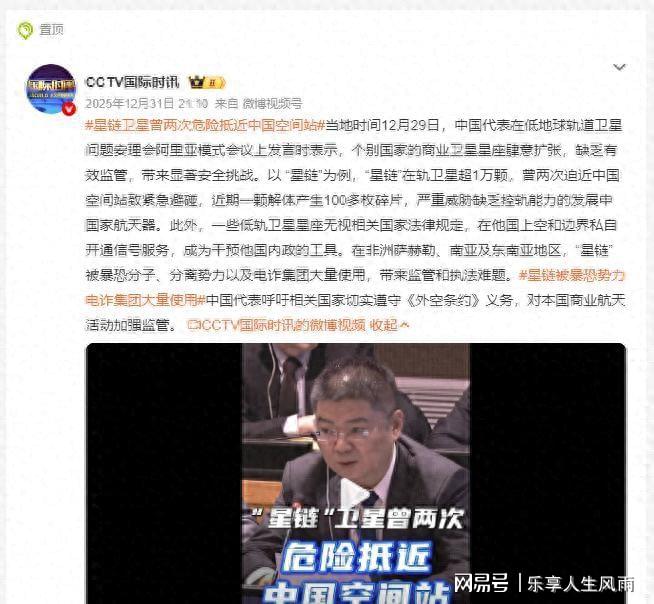Open CCTV国际时讯 profile avatar
Image resolution: width=654 pixels, height=604 pixels.
point(49,89)
